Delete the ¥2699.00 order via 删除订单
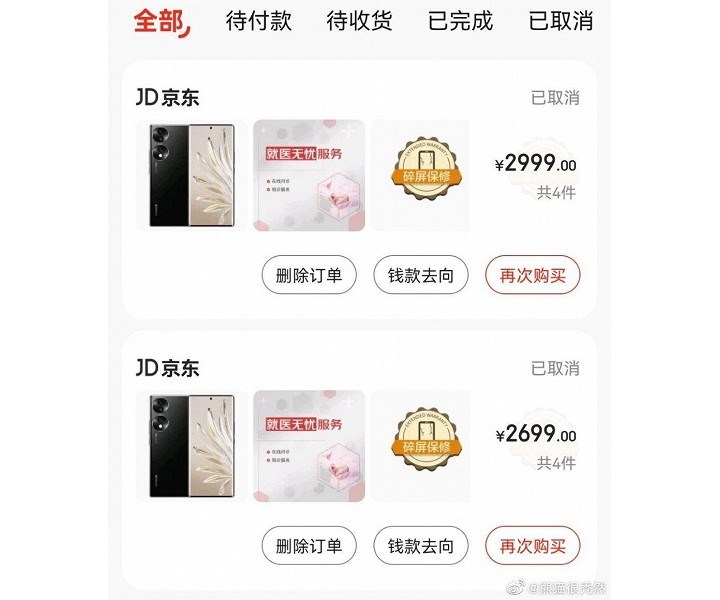 [x=309, y=546]
